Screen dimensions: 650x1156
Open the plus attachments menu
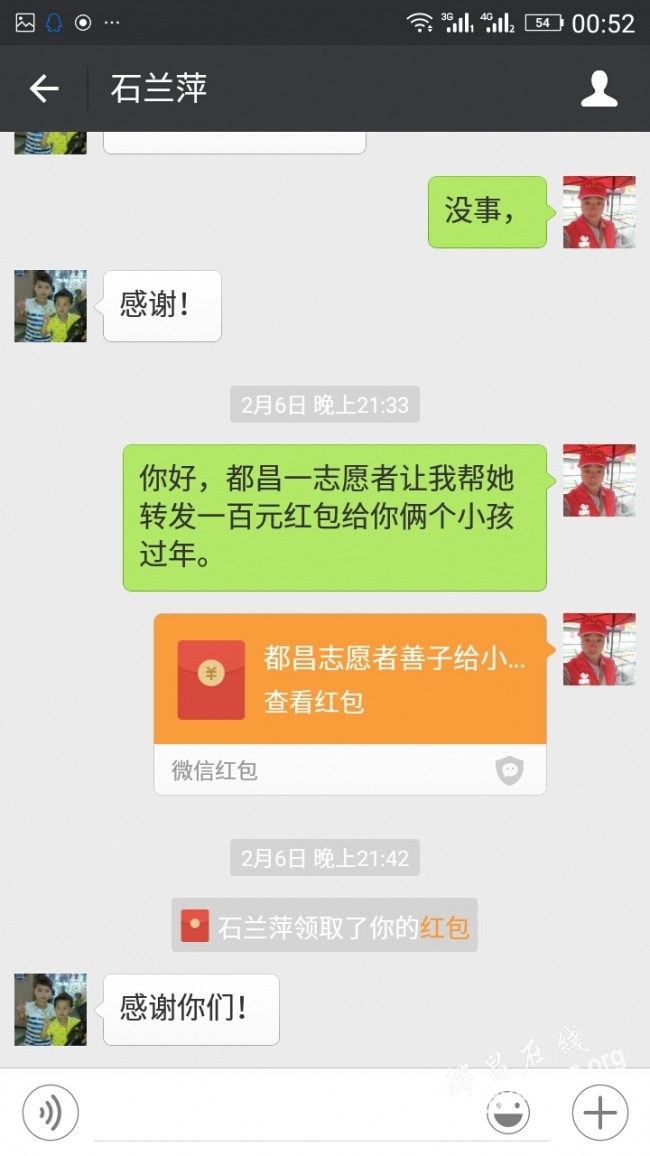599,1112
